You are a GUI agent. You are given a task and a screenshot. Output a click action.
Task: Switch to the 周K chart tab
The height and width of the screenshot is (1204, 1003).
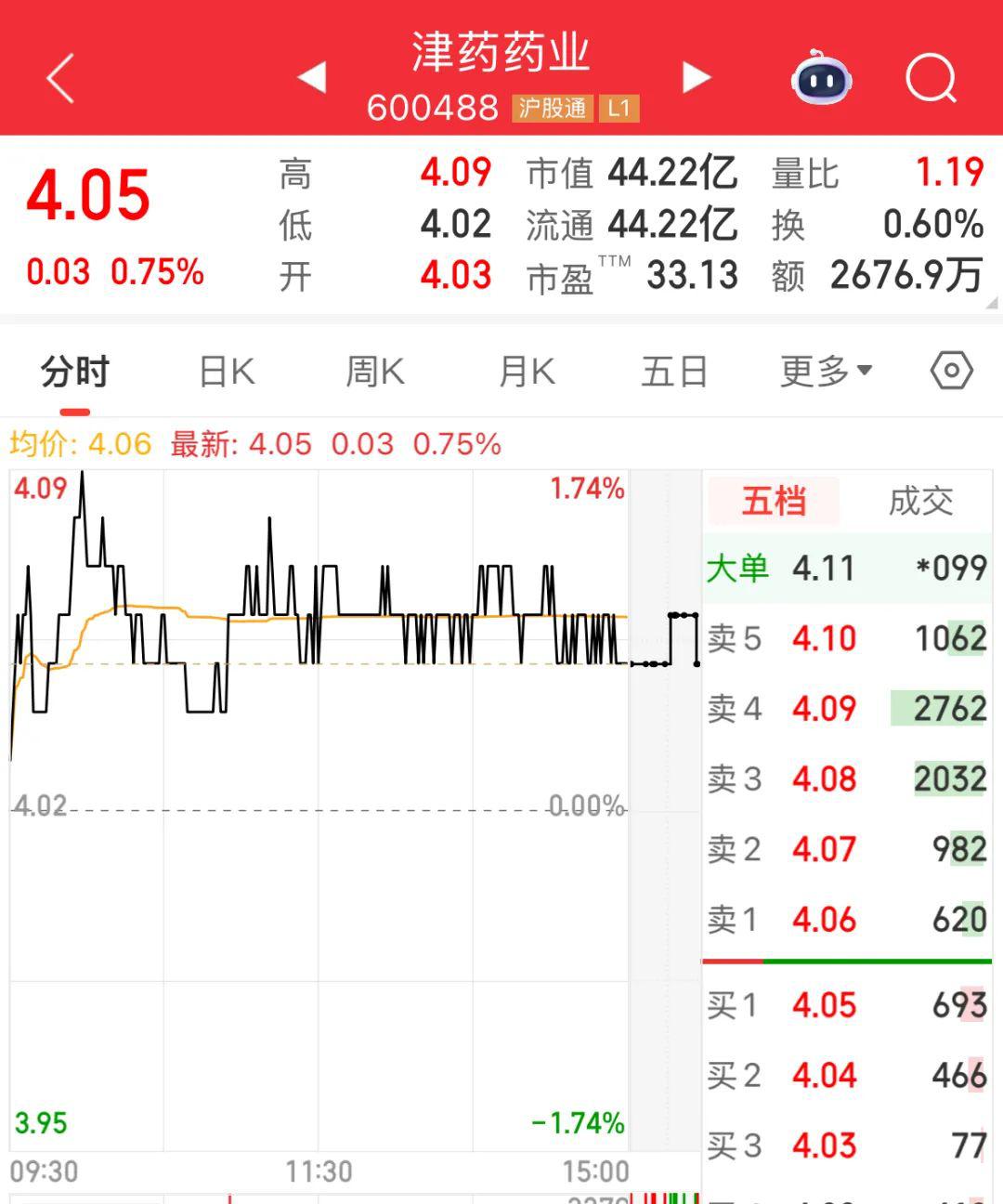[x=374, y=372]
